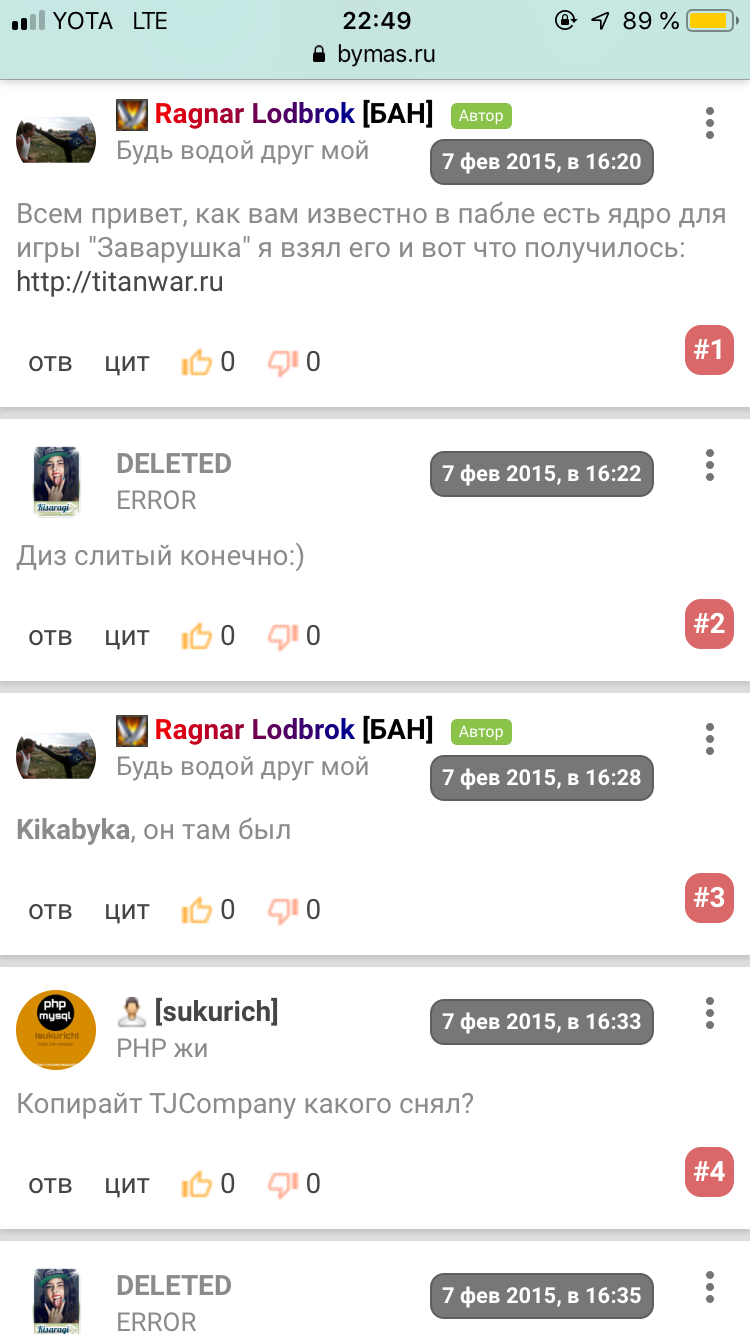750x1334 pixels.
Task: Tap the bymas.ru address bar
Action: [375, 54]
